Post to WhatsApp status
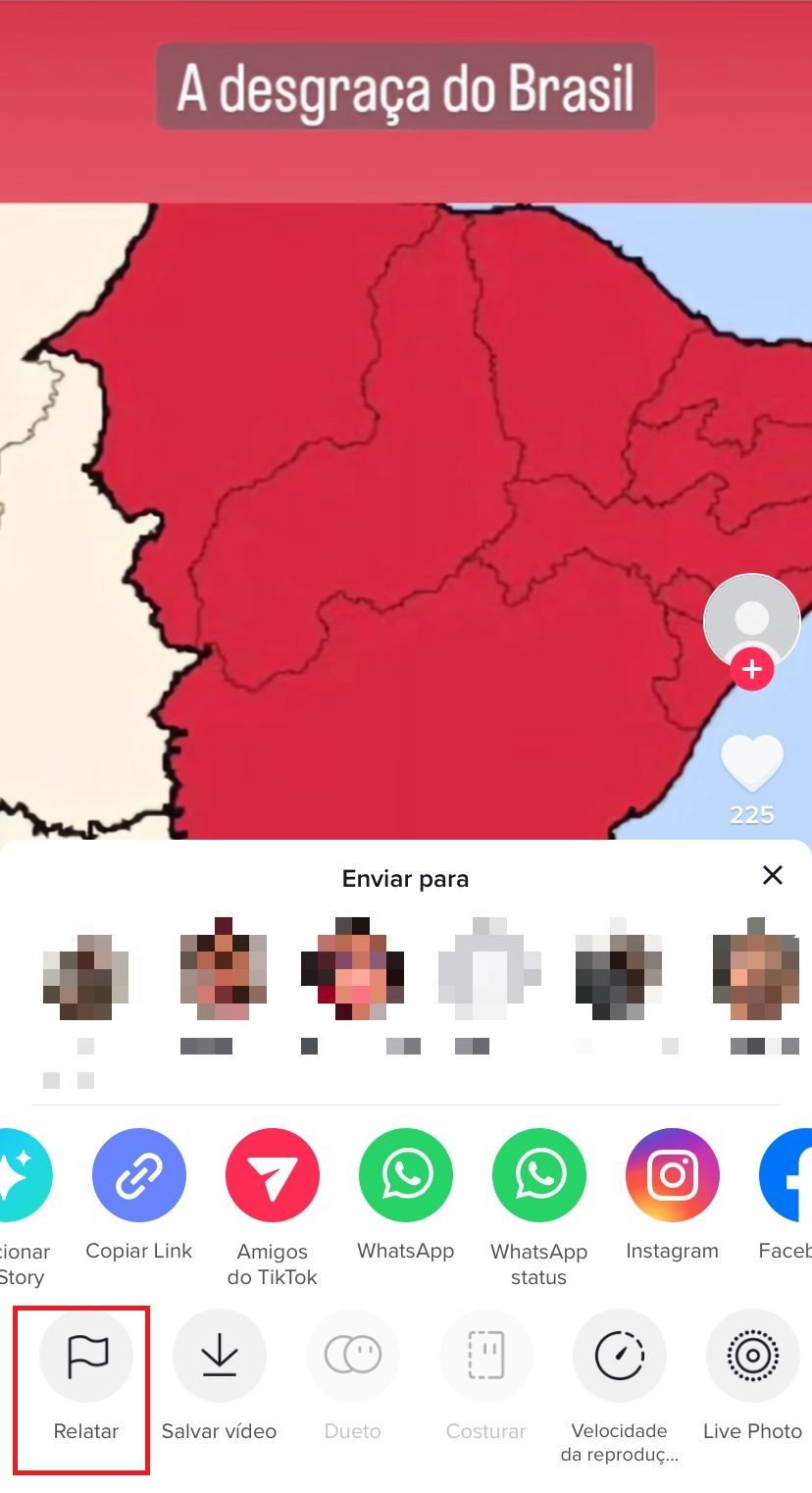The width and height of the screenshot is (812, 1493). pyautogui.click(x=539, y=1175)
